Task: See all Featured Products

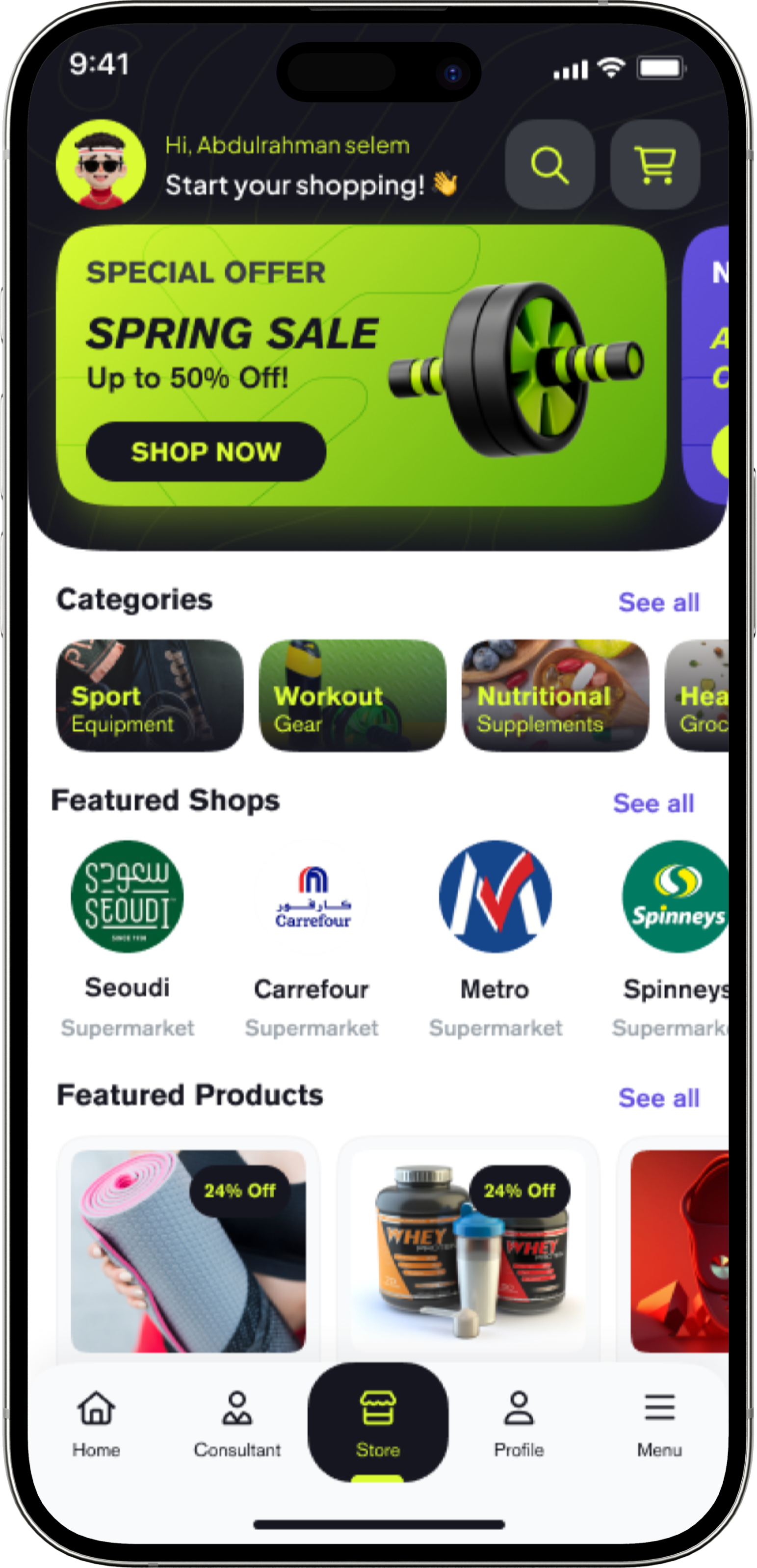Action: point(658,1098)
